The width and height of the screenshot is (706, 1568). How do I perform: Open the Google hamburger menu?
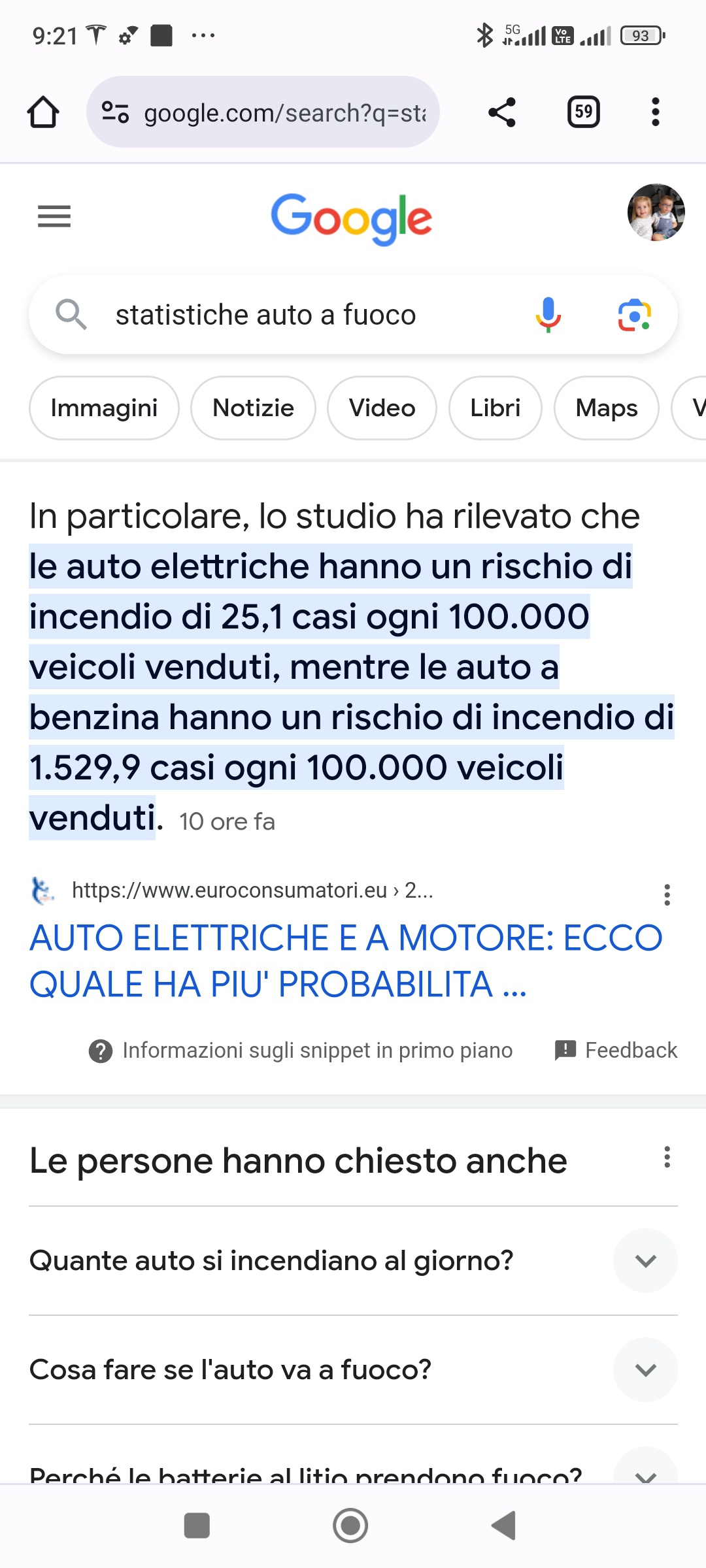54,216
